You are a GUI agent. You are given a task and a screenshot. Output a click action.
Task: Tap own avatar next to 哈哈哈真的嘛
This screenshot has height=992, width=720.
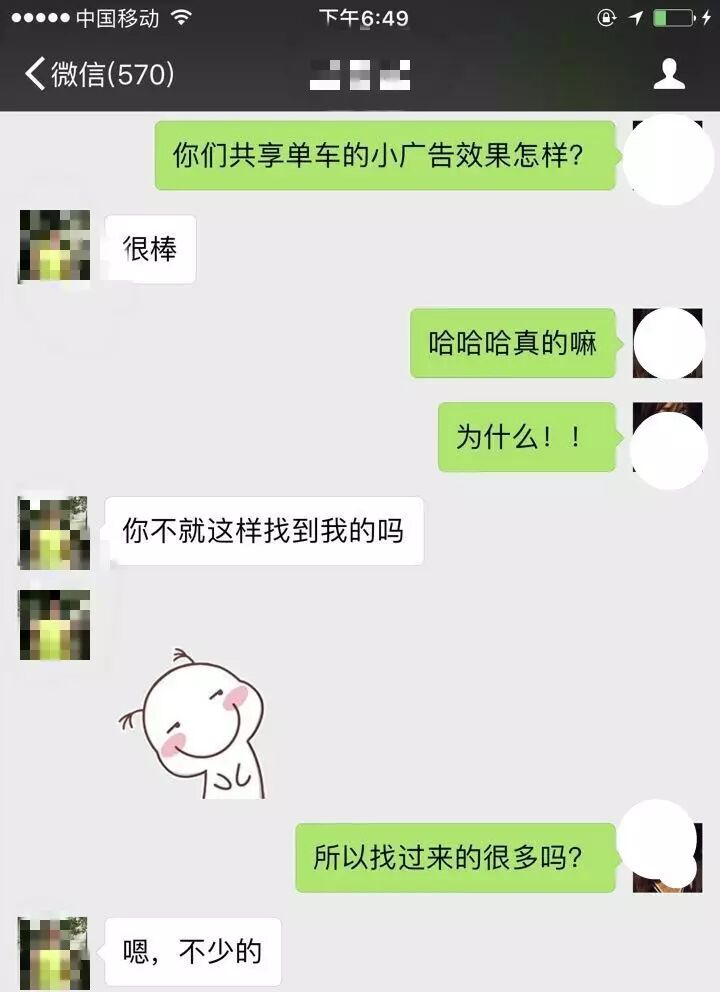pyautogui.click(x=668, y=343)
